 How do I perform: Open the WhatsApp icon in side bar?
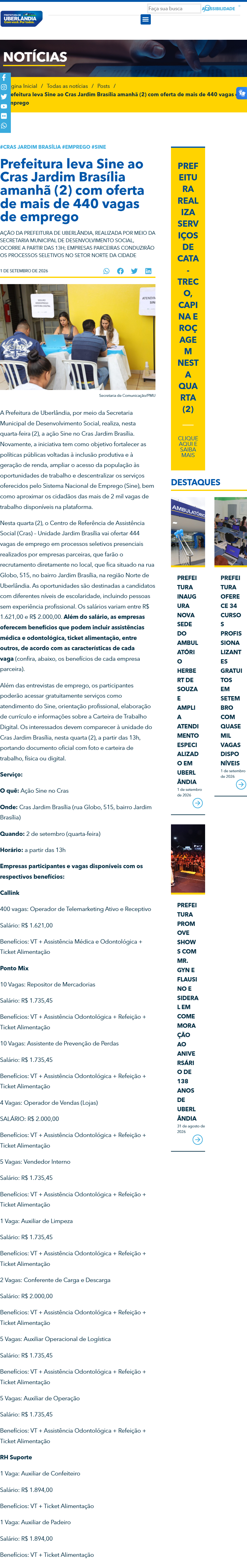pos(4,126)
